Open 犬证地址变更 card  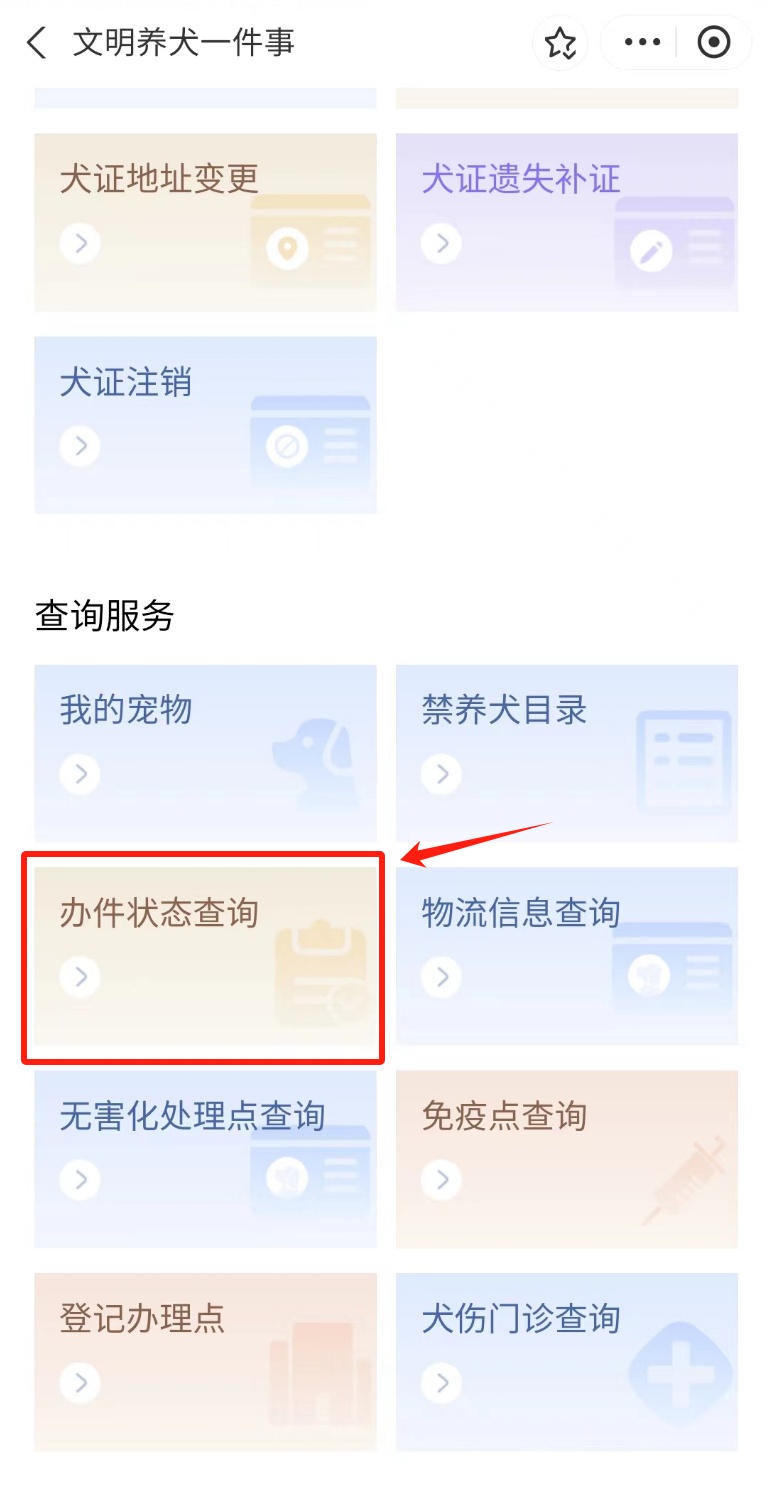206,223
